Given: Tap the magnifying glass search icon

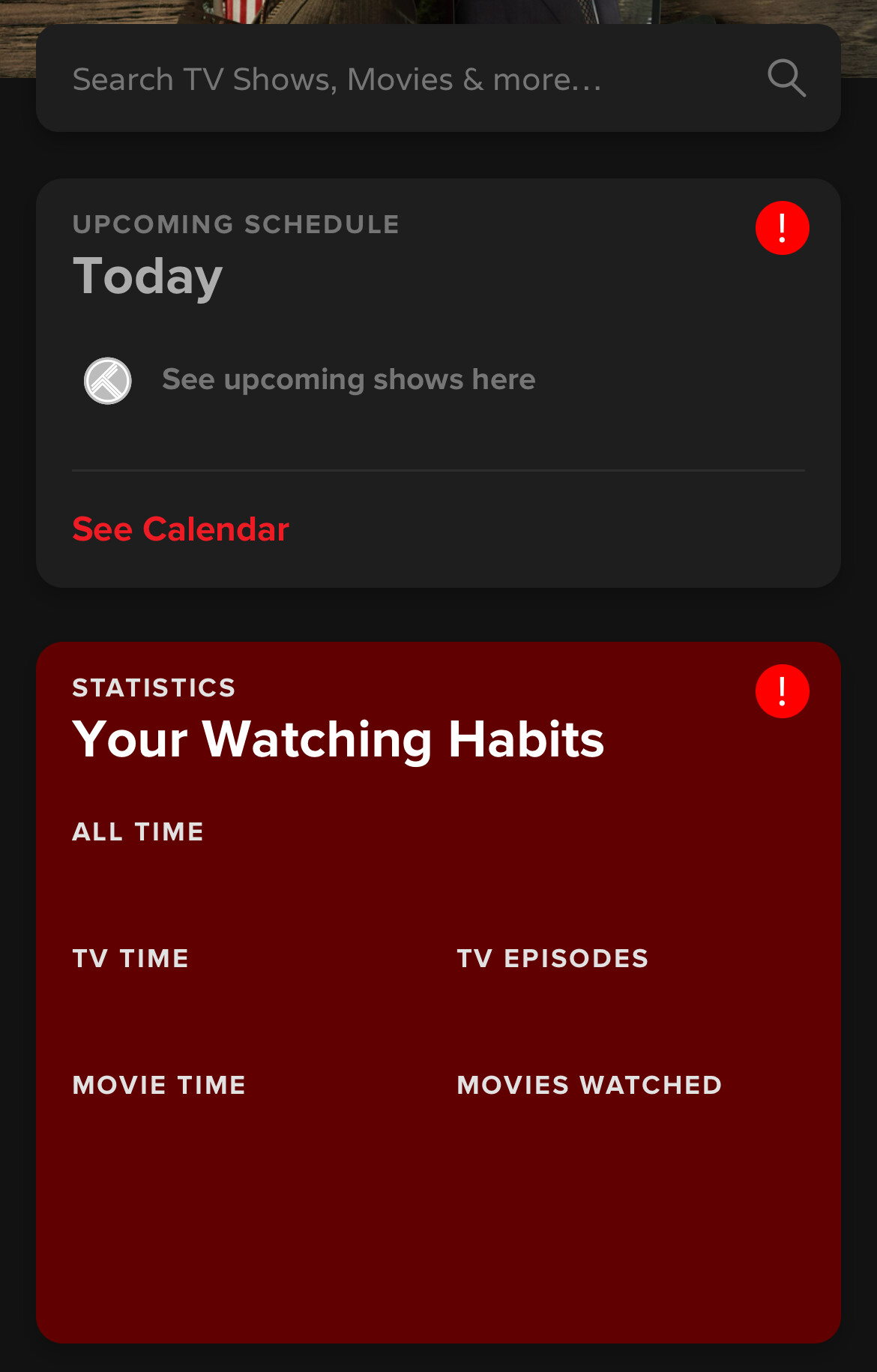Looking at the screenshot, I should pyautogui.click(x=786, y=78).
